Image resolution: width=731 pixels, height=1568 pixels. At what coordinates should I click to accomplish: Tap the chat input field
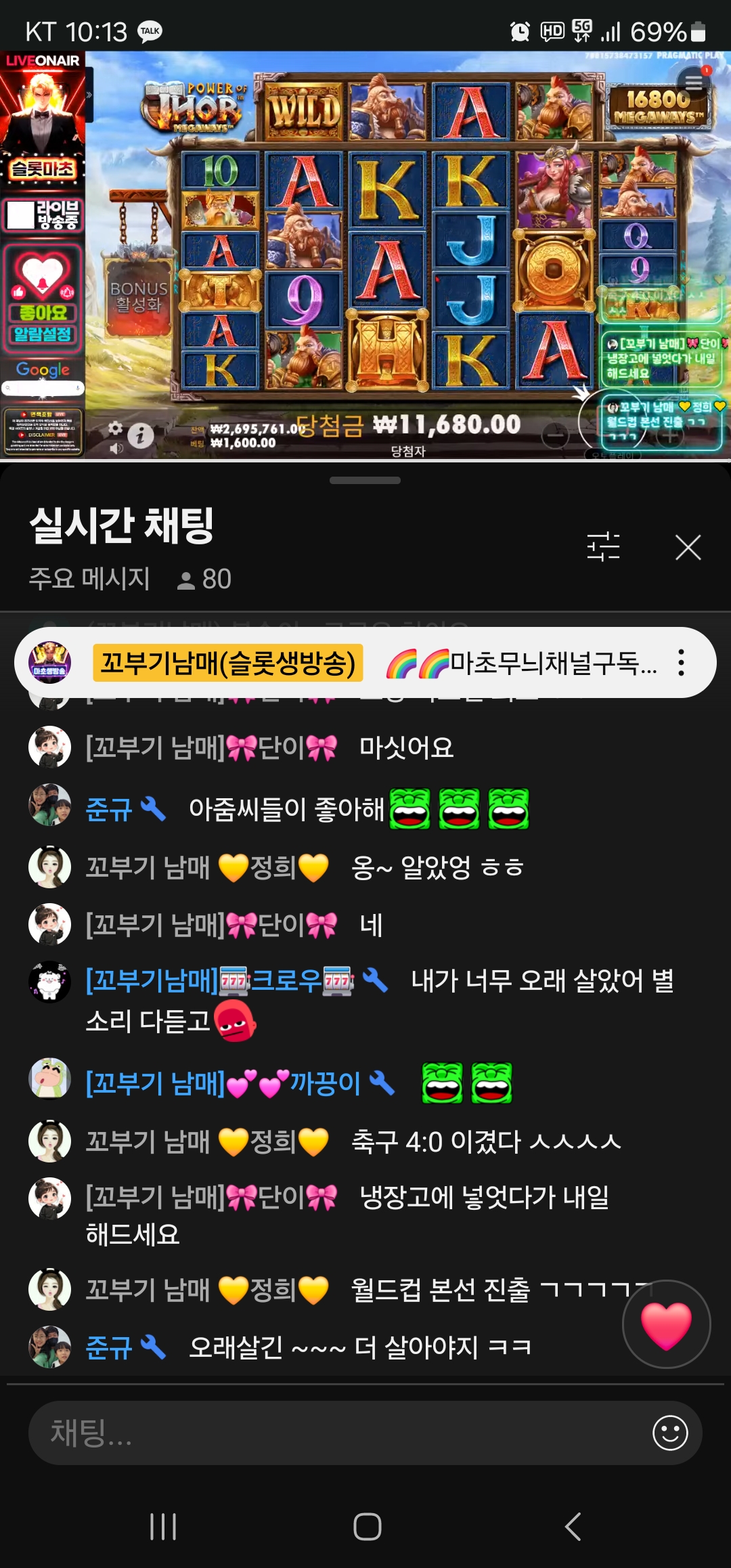pos(338,1433)
